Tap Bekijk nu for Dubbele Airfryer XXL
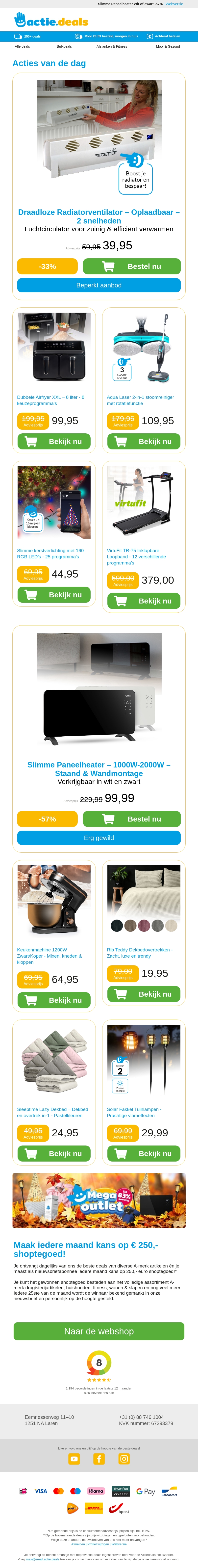 point(54,441)
